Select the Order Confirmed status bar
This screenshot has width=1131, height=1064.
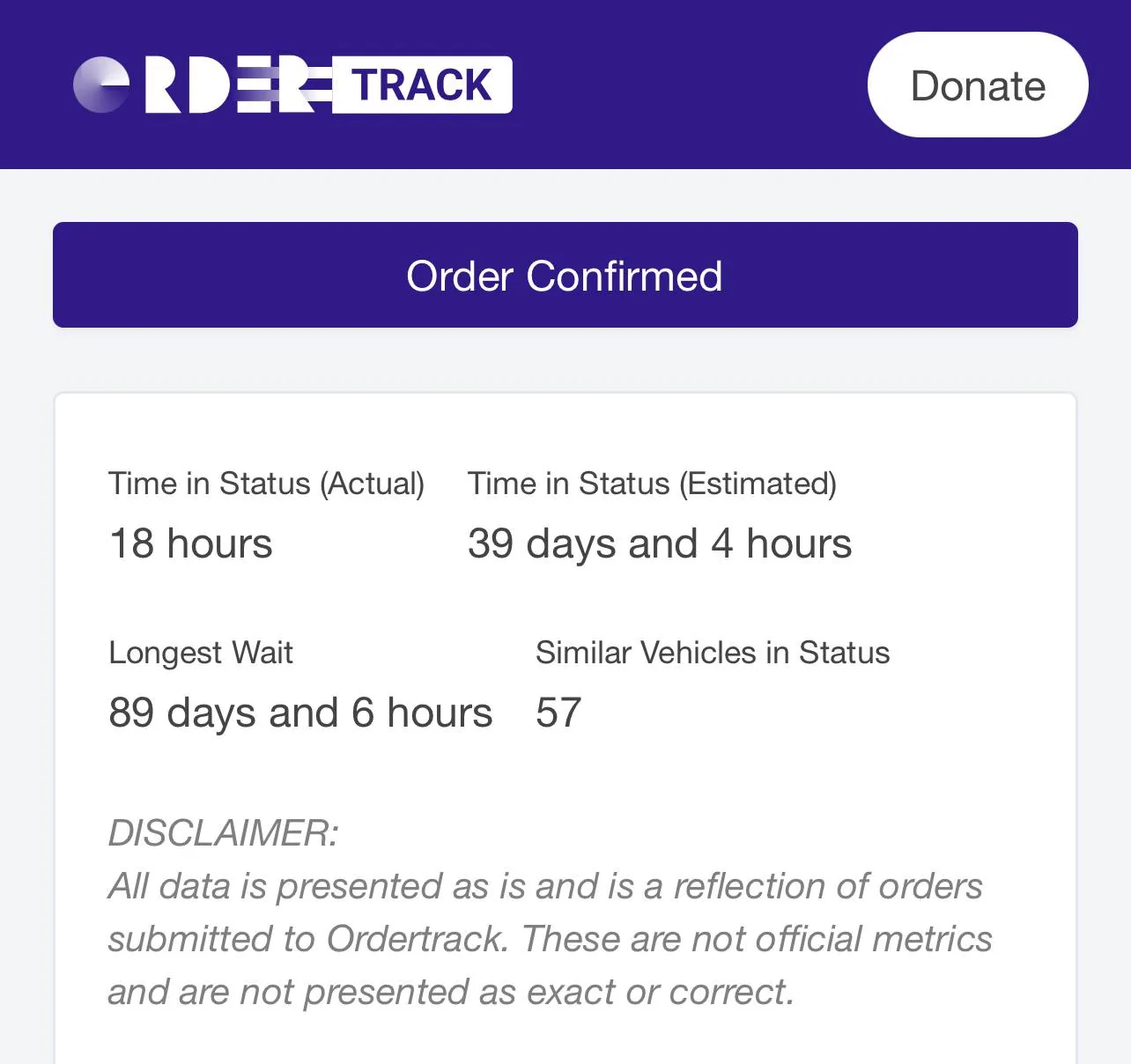(x=565, y=276)
